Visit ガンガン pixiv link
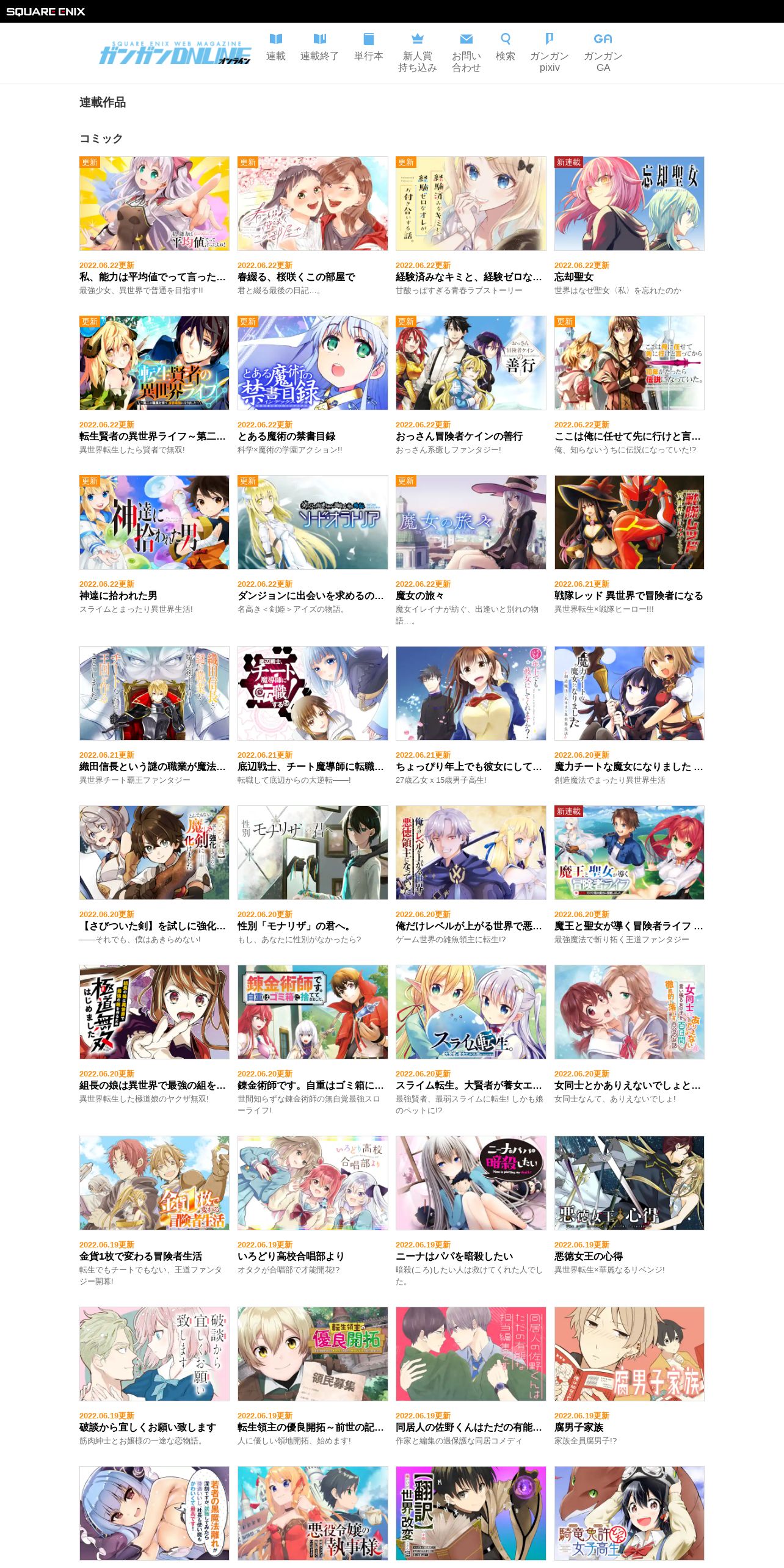Screen dimensions: 784x1568 click(x=549, y=53)
